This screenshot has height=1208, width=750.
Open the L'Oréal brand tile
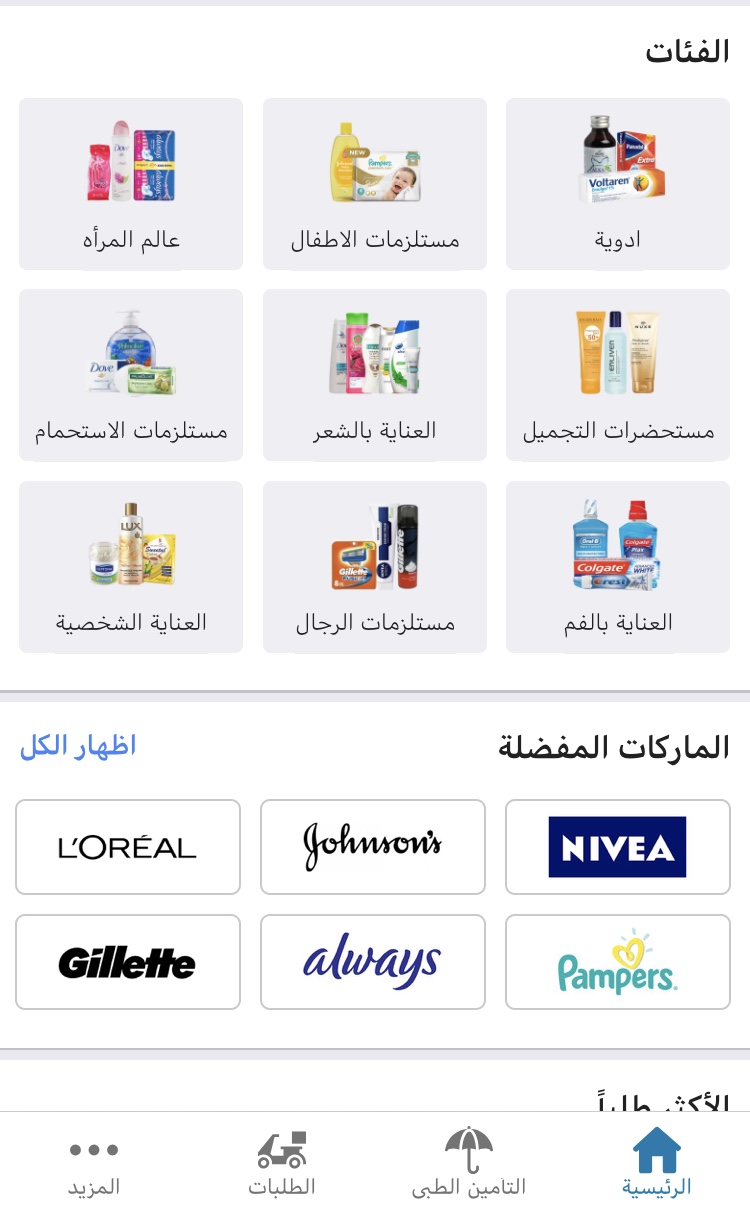point(128,847)
